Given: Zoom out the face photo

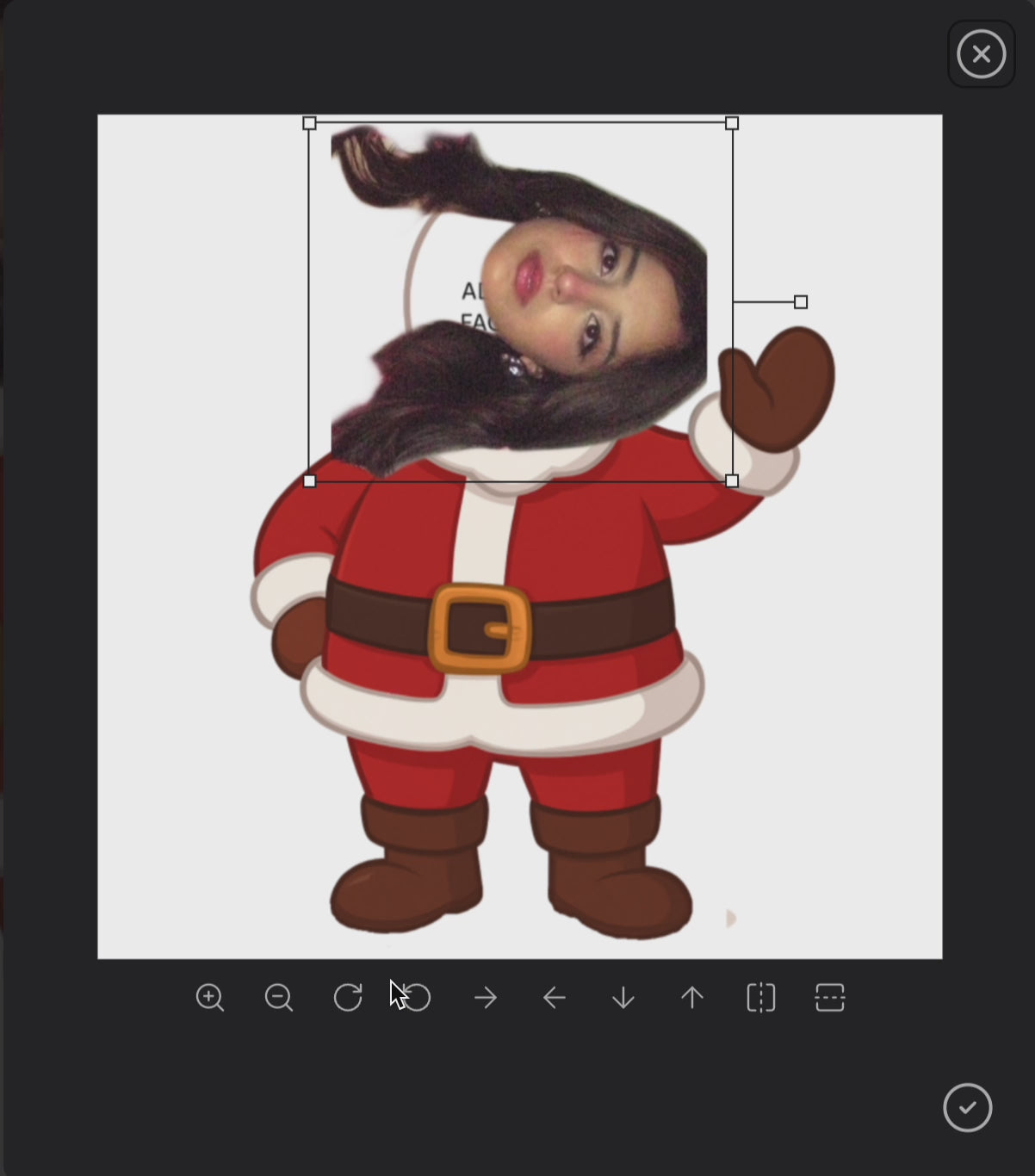Looking at the screenshot, I should point(279,998).
